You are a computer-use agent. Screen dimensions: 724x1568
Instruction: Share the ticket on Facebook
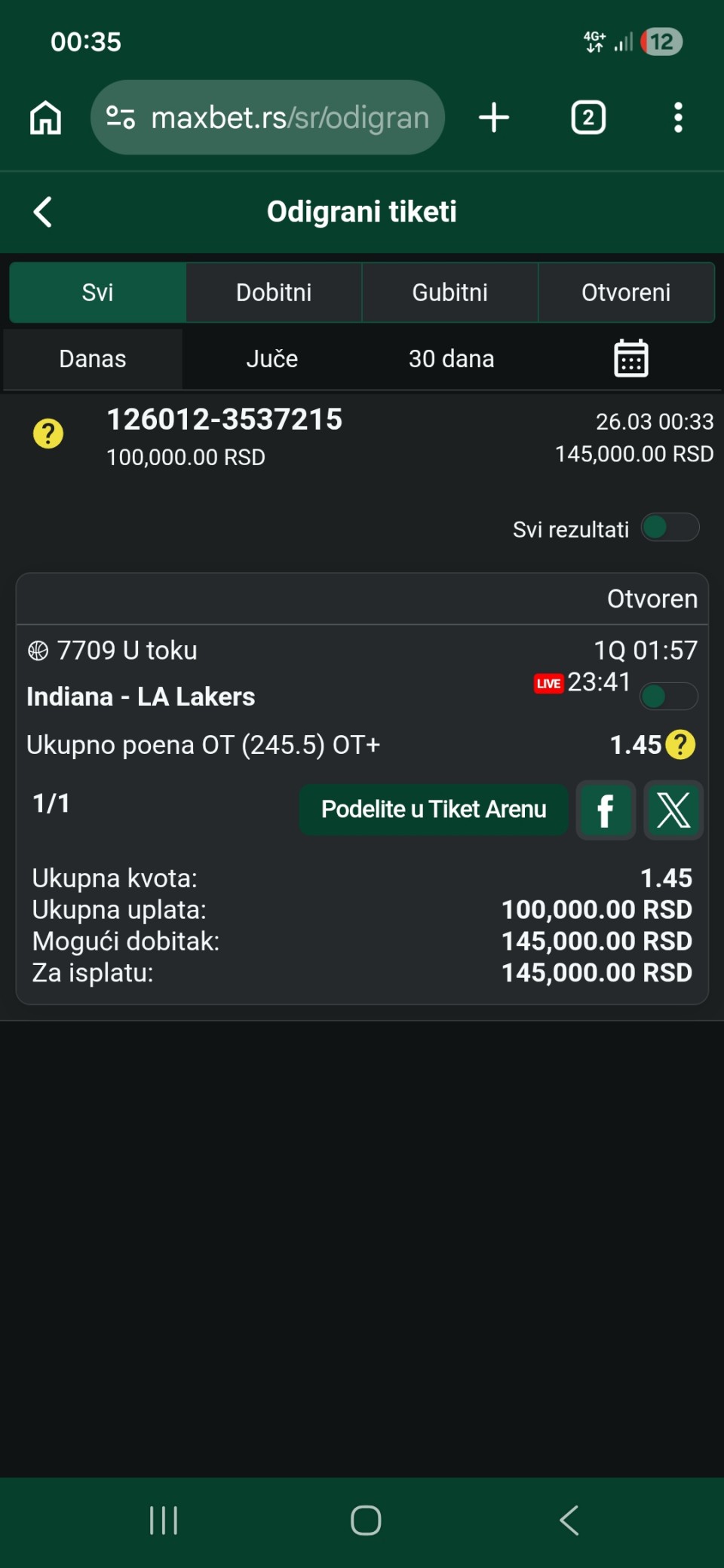point(605,810)
